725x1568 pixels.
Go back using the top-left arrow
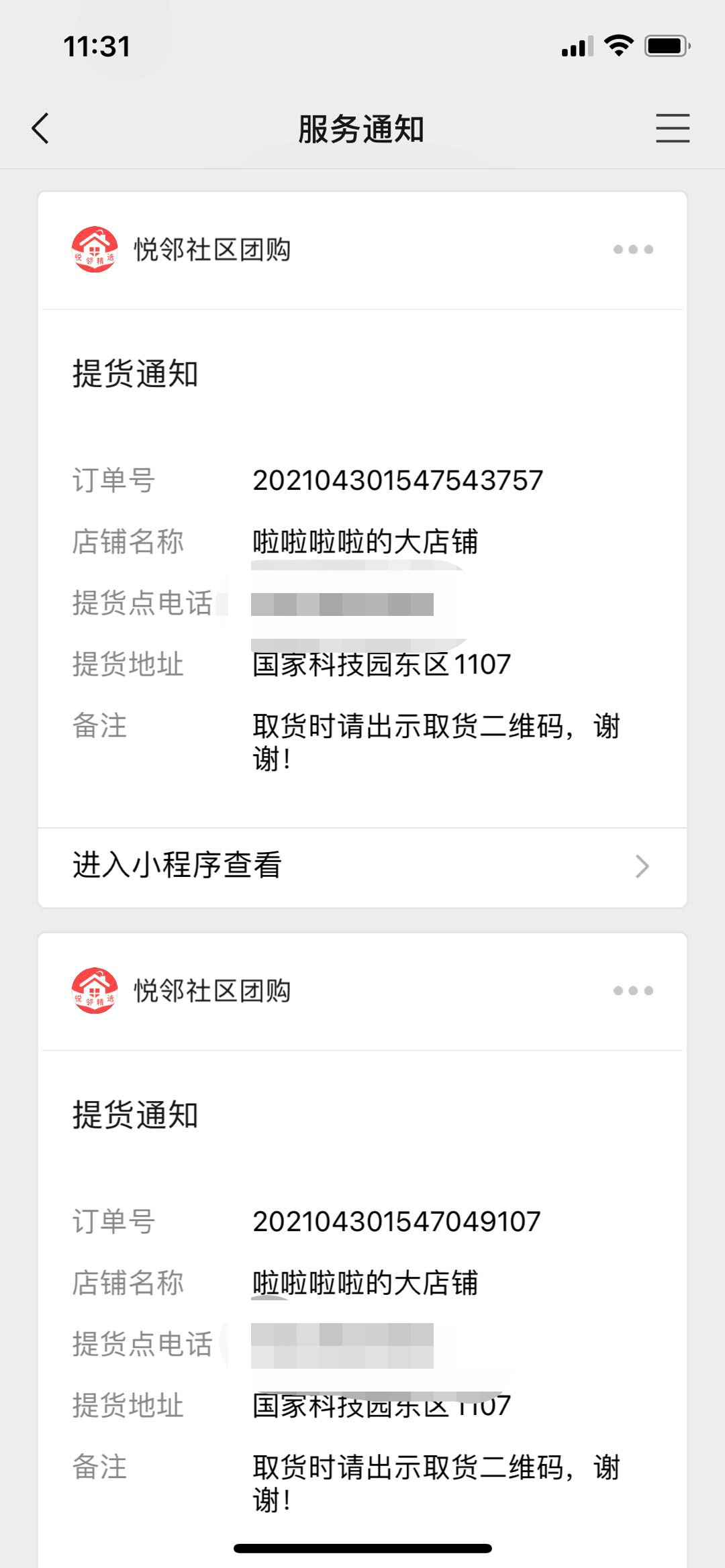pyautogui.click(x=40, y=128)
